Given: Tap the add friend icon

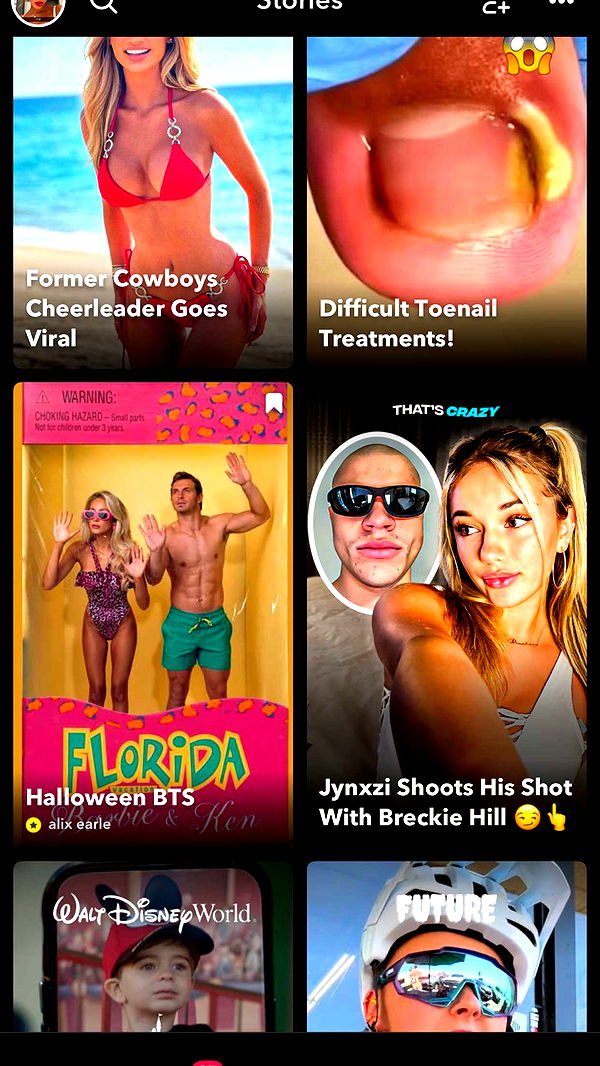Looking at the screenshot, I should (x=496, y=6).
